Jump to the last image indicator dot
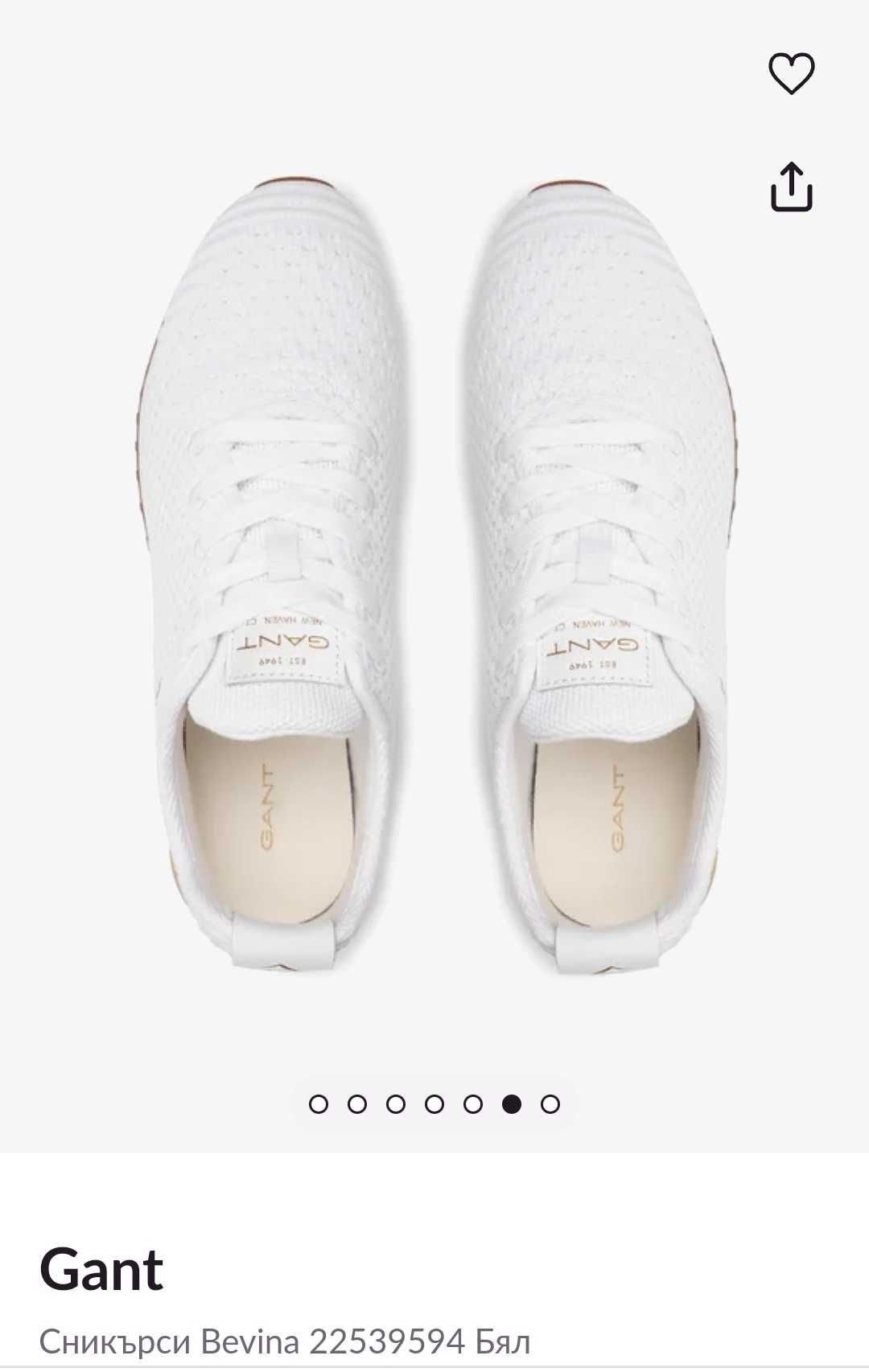The height and width of the screenshot is (1372, 869). tap(550, 1104)
